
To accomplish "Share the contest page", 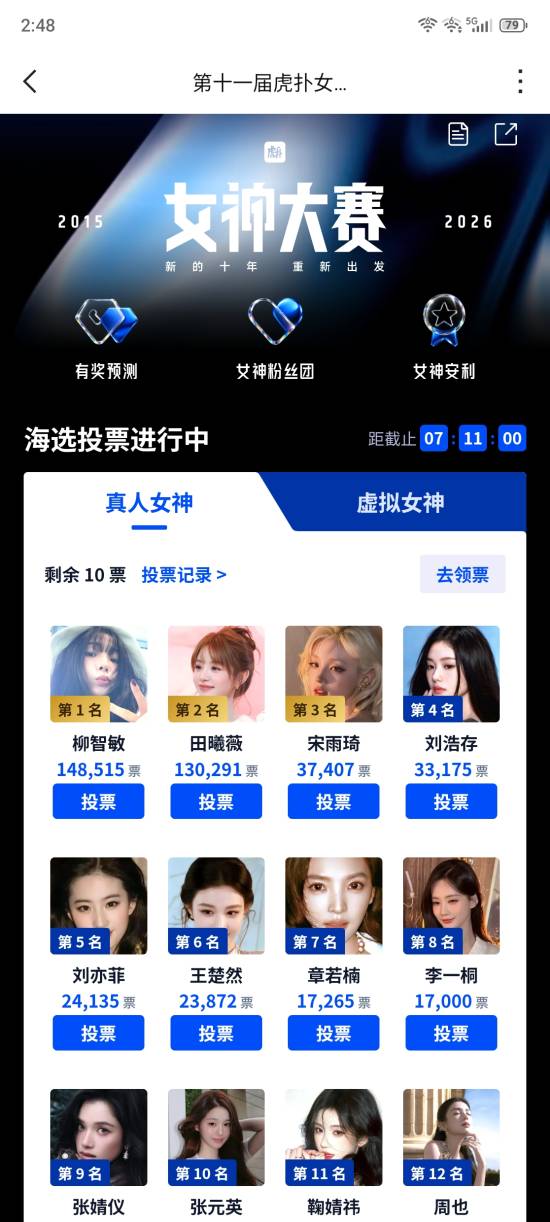I will (x=506, y=134).
